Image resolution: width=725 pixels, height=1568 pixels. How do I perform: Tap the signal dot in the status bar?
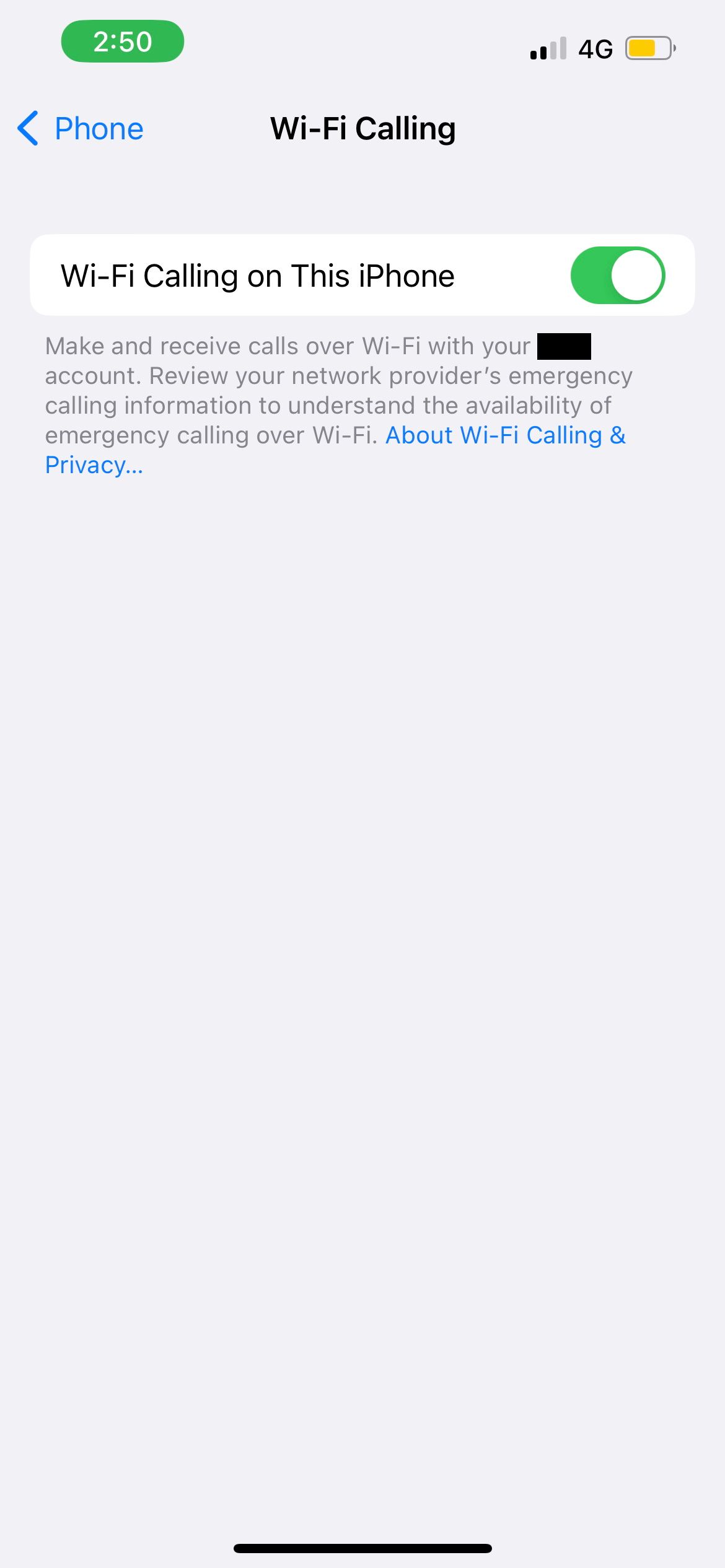coord(533,53)
